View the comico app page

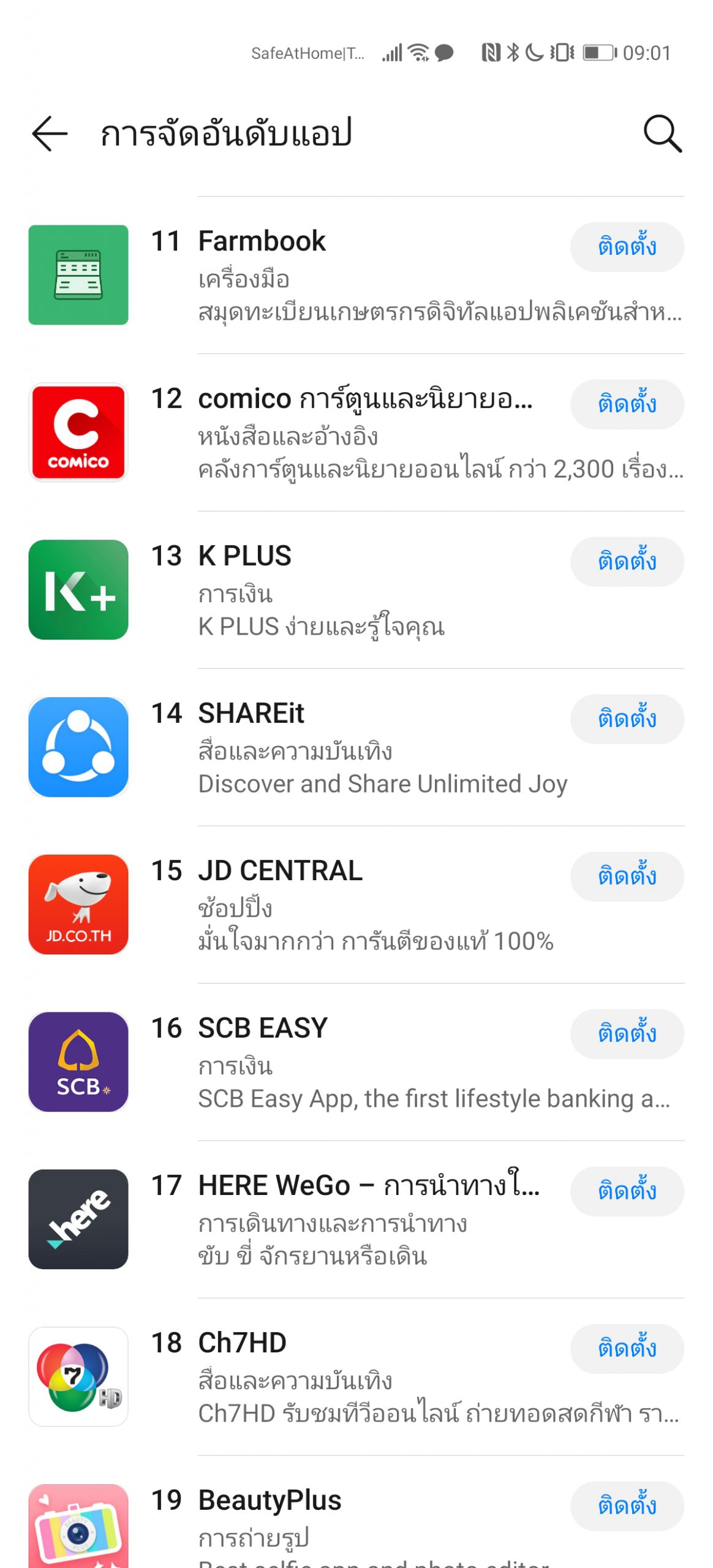(364, 399)
